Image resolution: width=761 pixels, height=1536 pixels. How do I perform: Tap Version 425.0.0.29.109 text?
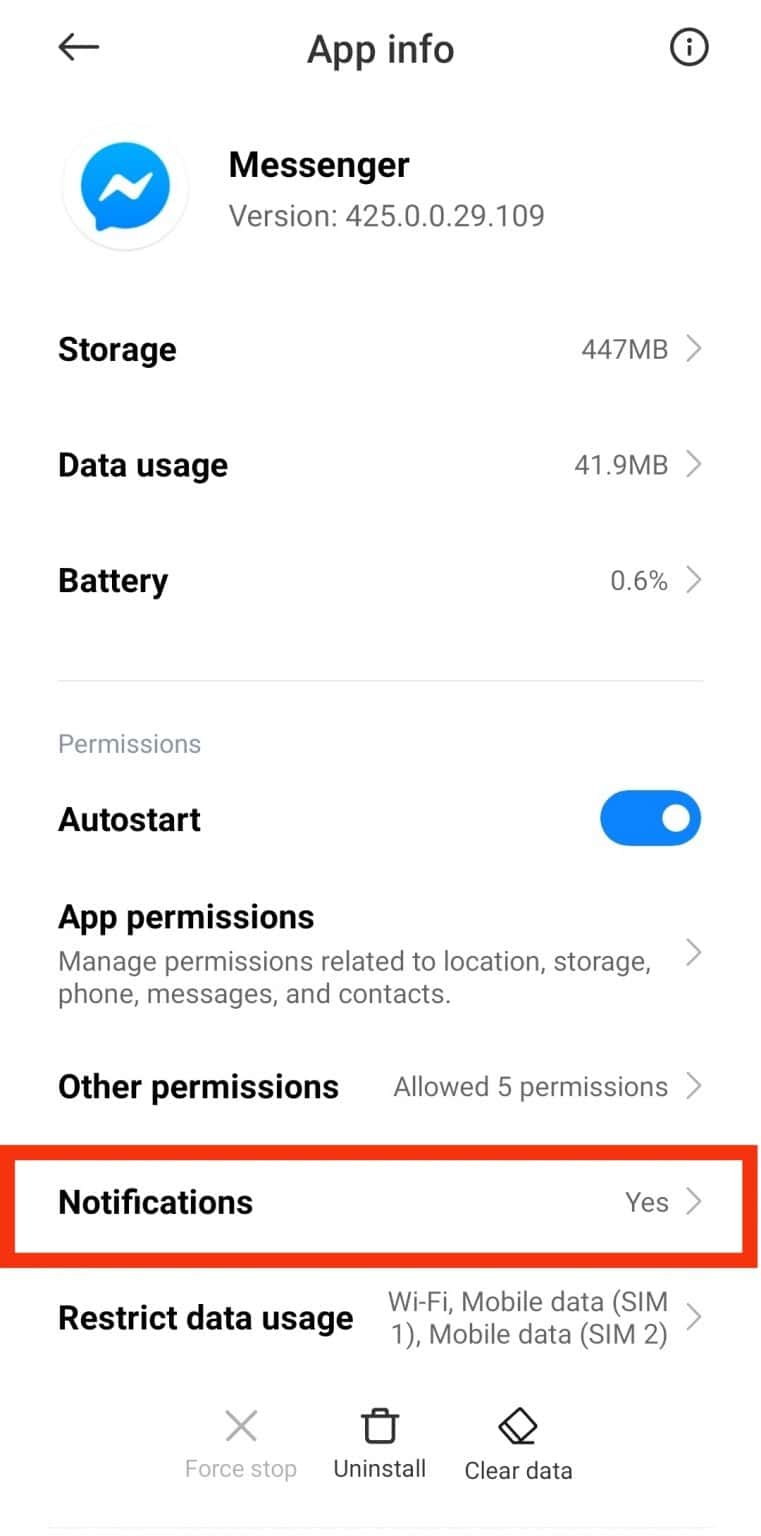pos(387,215)
